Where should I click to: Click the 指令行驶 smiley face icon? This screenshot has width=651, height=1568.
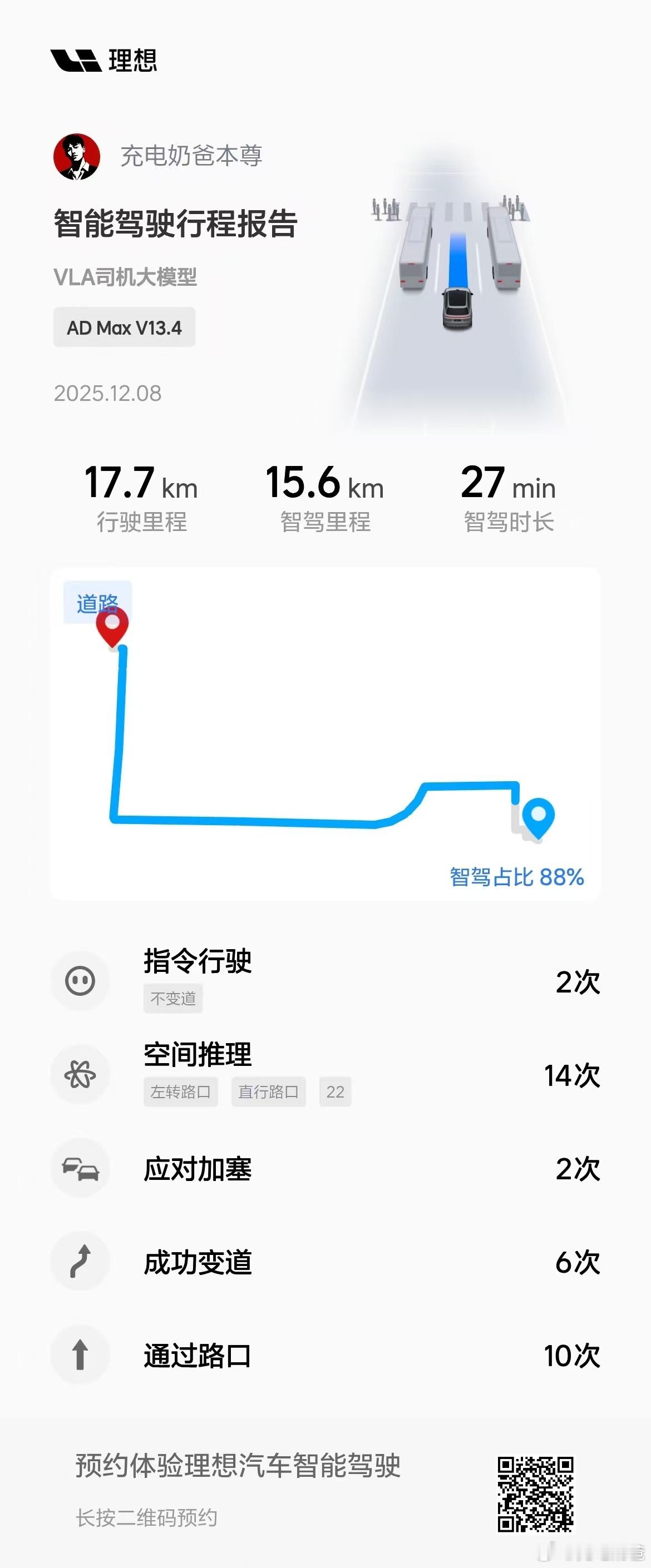(x=81, y=982)
